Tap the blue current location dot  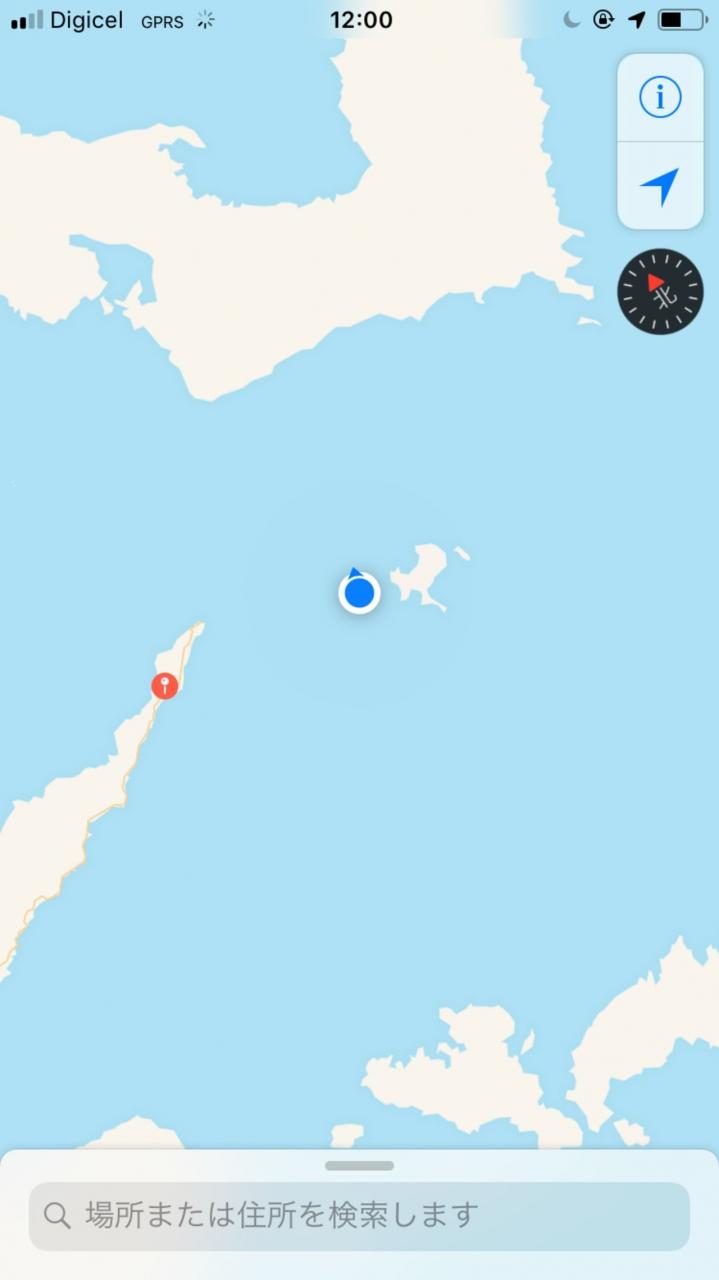tap(358, 593)
